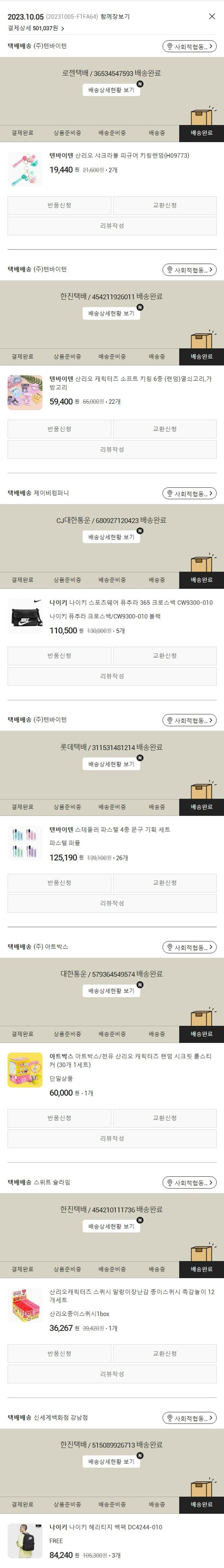Screen dimensions: 224x1568
Task: Request 교환신청 for 스테들러 파스텔 세트
Action: [164, 883]
